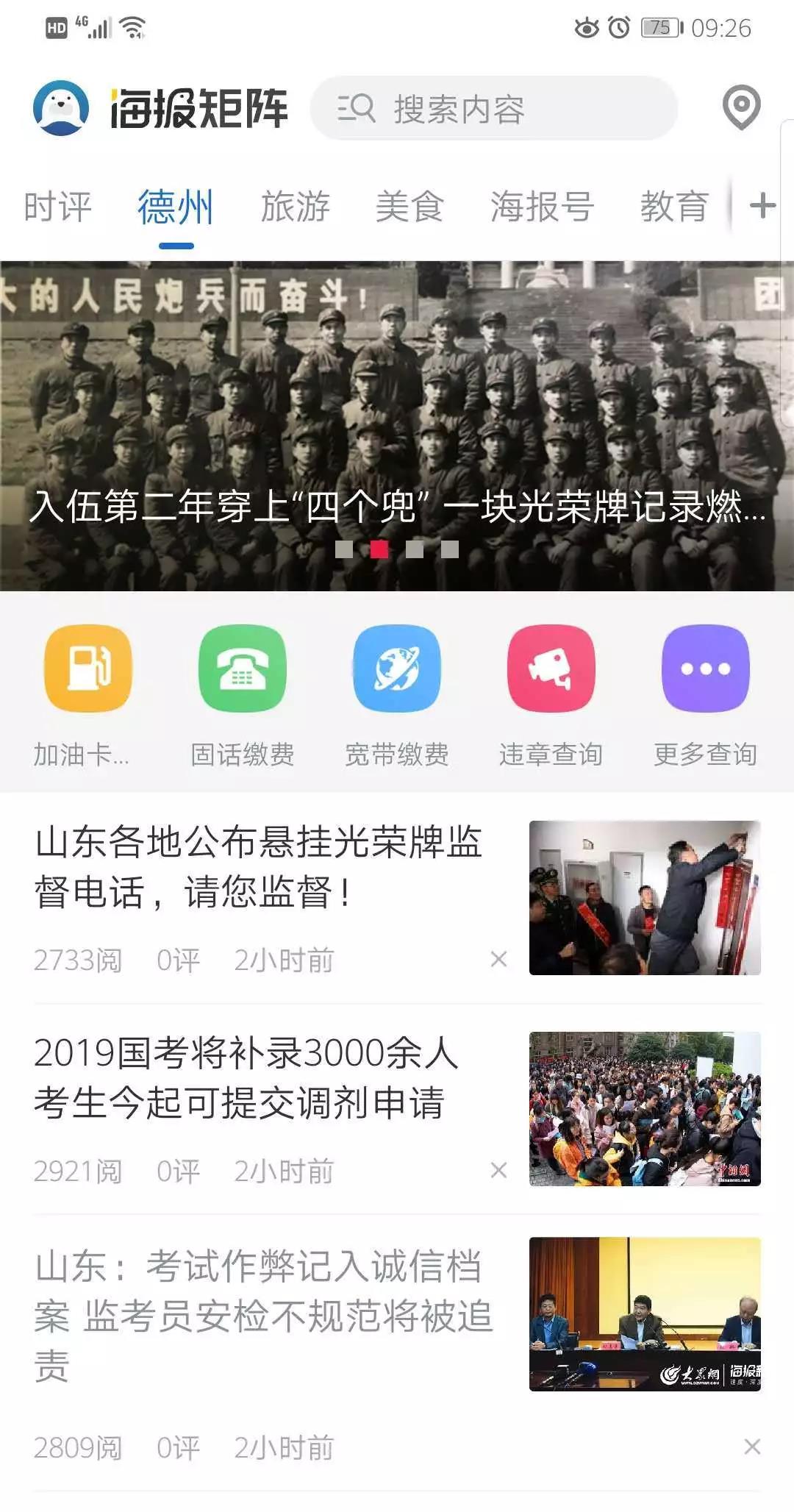The width and height of the screenshot is (794, 1512).
Task: Open the 教育 tab
Action: click(674, 207)
